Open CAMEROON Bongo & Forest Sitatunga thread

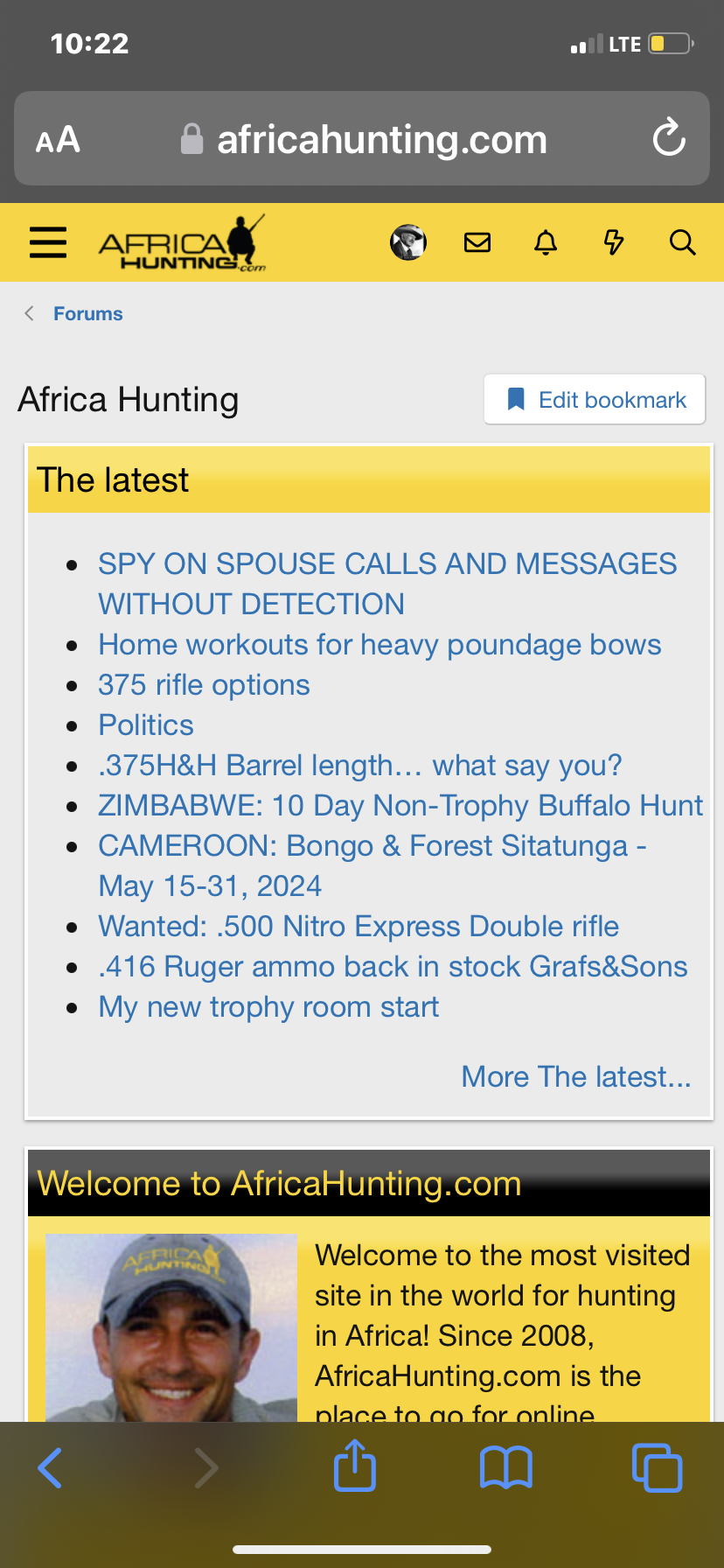[372, 846]
